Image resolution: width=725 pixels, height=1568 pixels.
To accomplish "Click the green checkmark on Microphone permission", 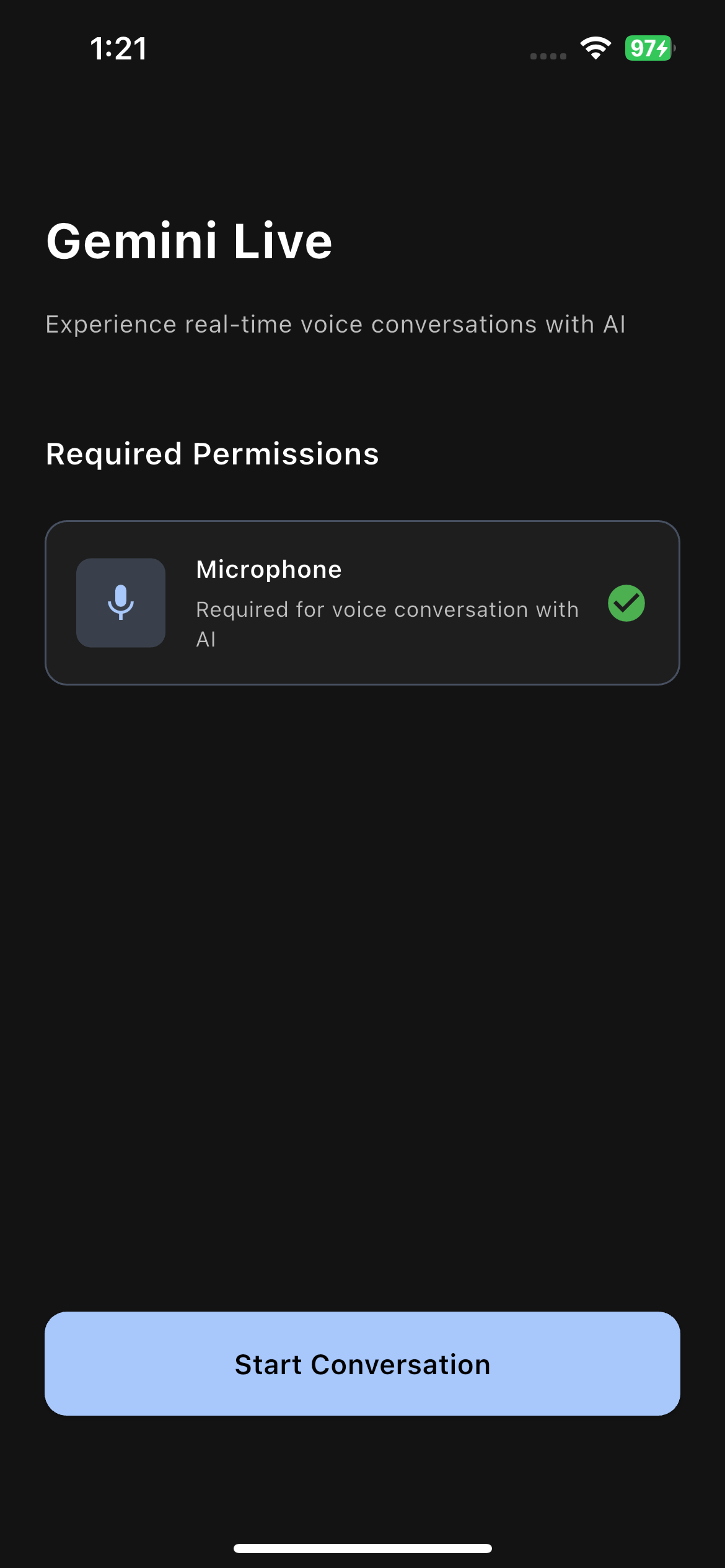I will [626, 603].
